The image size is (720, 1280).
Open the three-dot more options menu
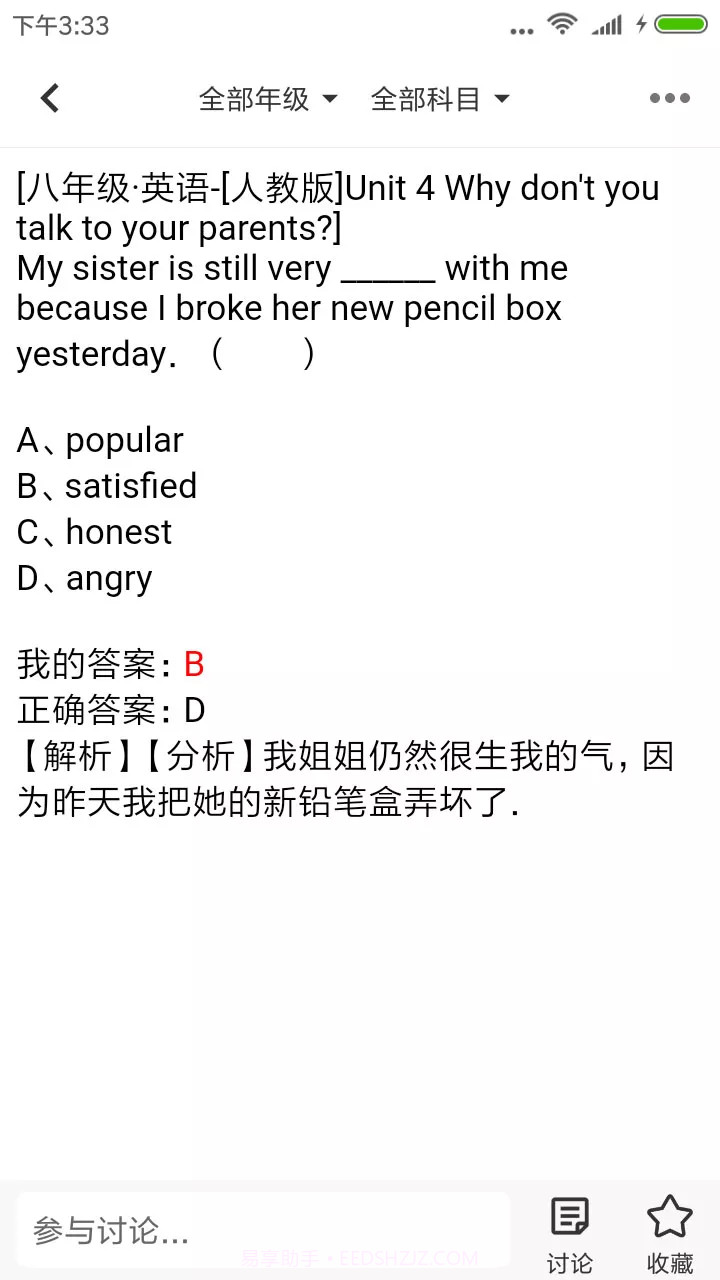(x=669, y=97)
